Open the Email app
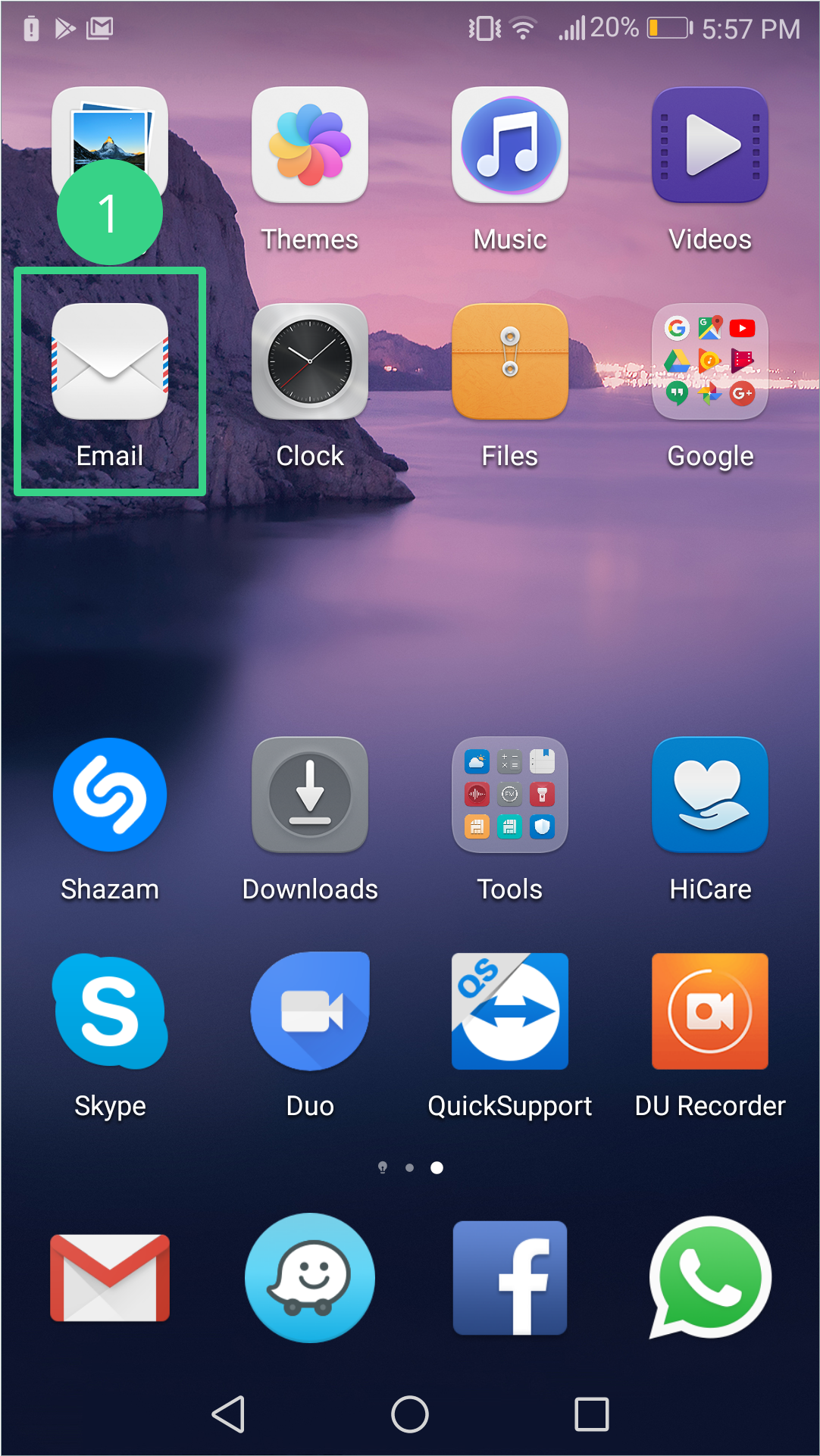820x1456 pixels. (x=110, y=362)
